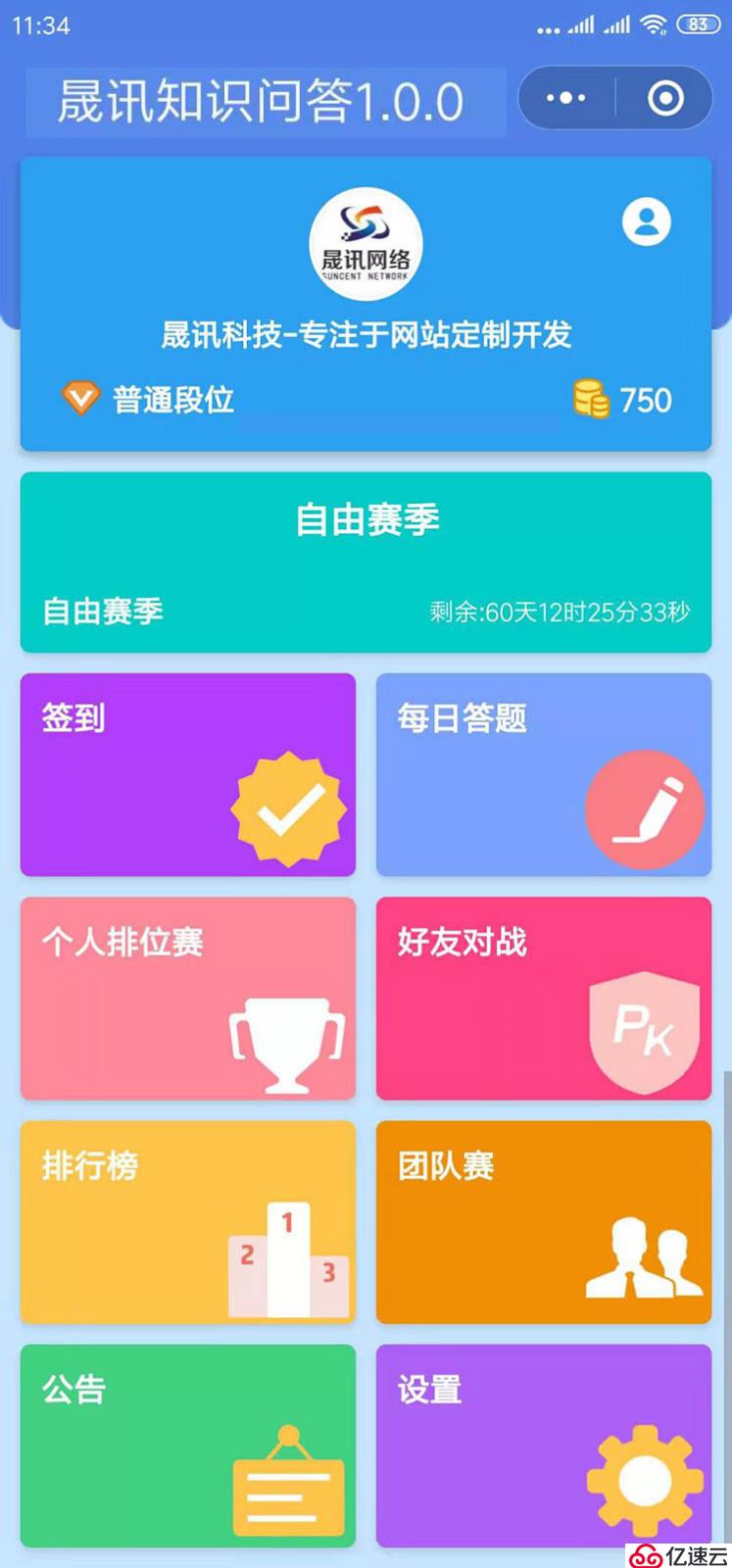View the 排行榜 leaderboard
Viewport: 732px width, 1568px height.
[x=187, y=1222]
